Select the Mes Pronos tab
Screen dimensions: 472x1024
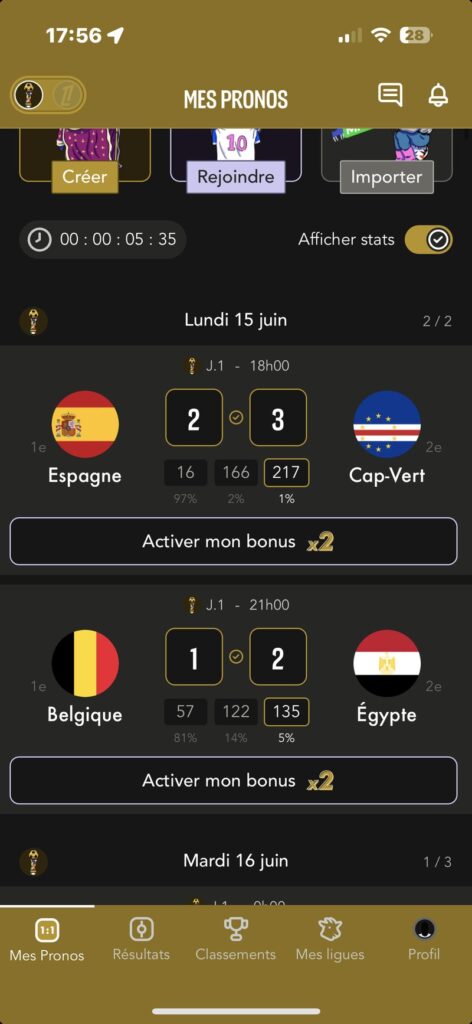click(47, 939)
